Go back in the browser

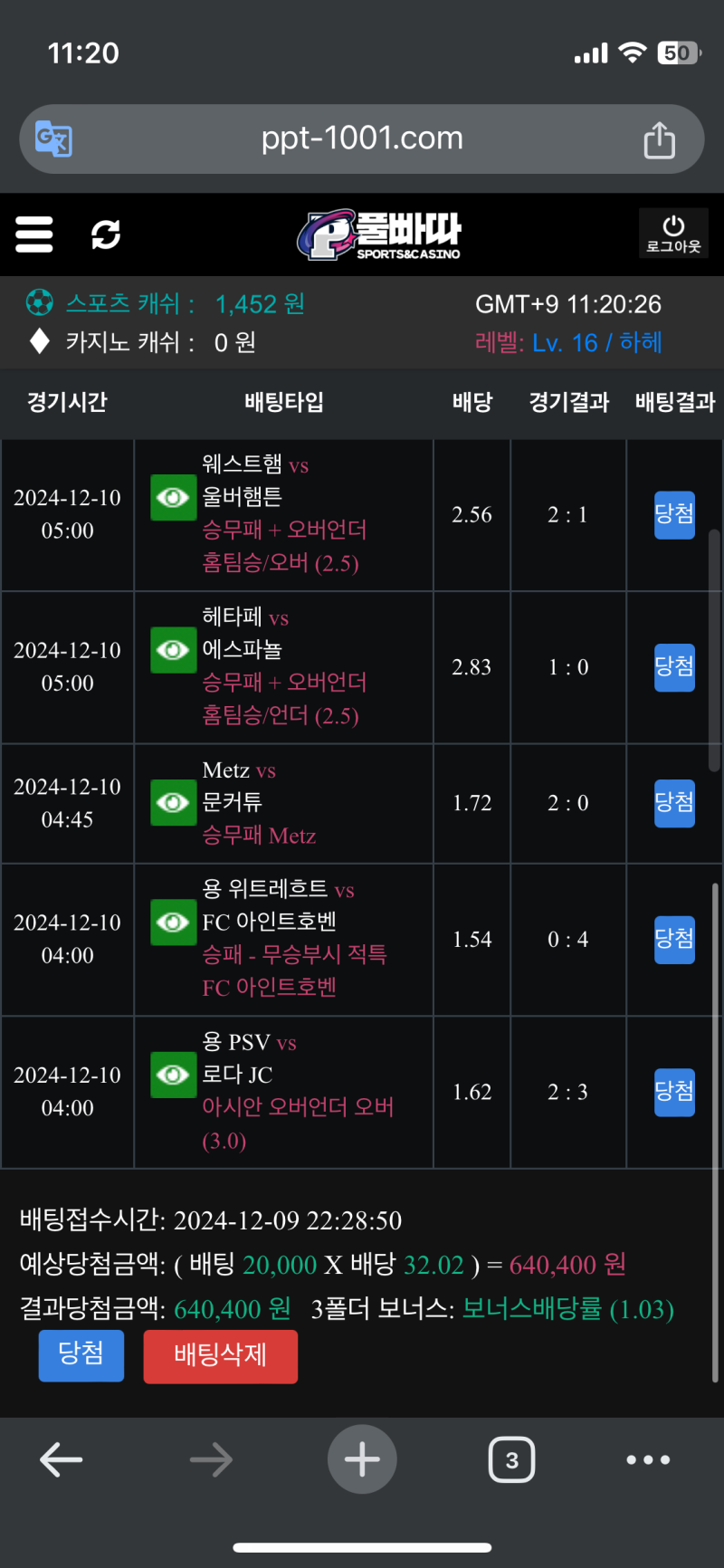62,1459
